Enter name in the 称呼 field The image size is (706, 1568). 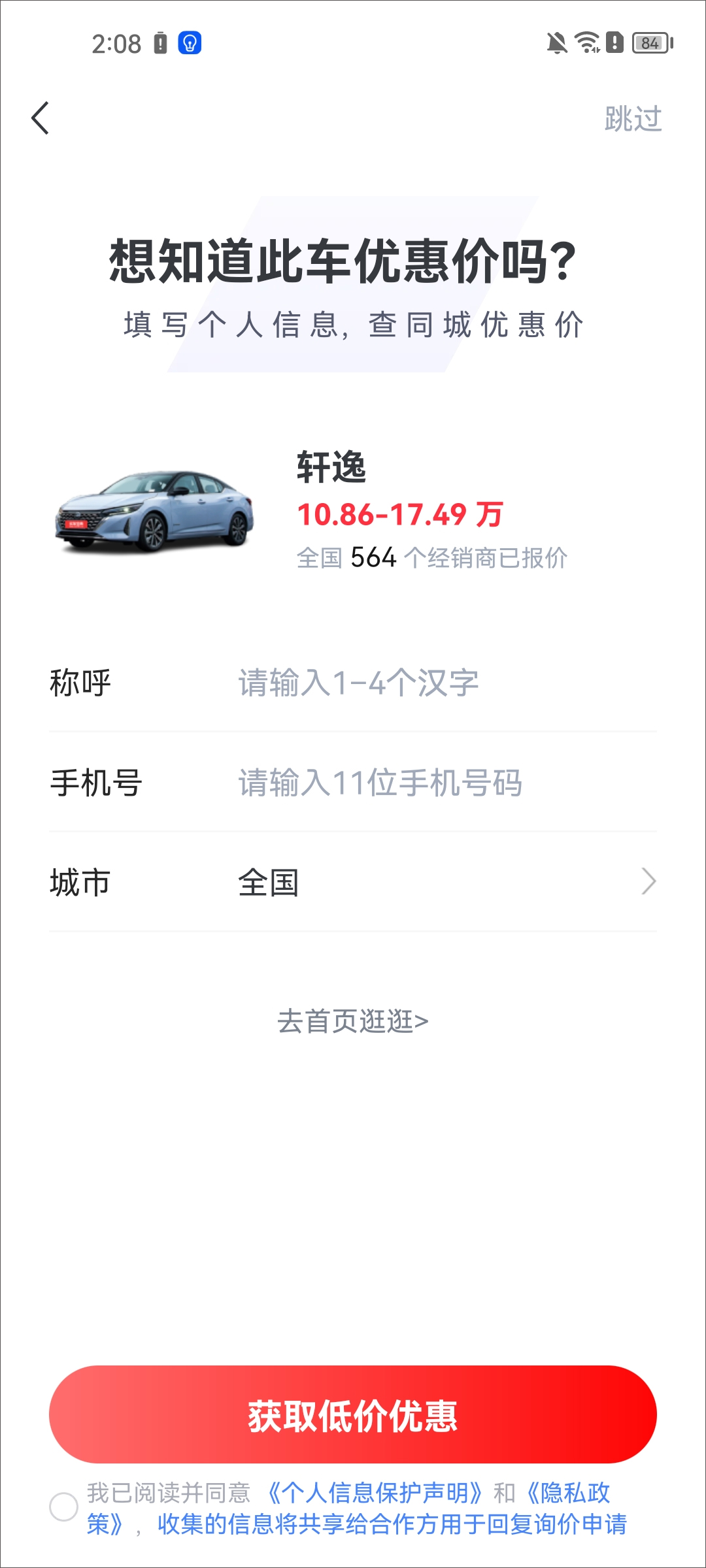[392, 683]
